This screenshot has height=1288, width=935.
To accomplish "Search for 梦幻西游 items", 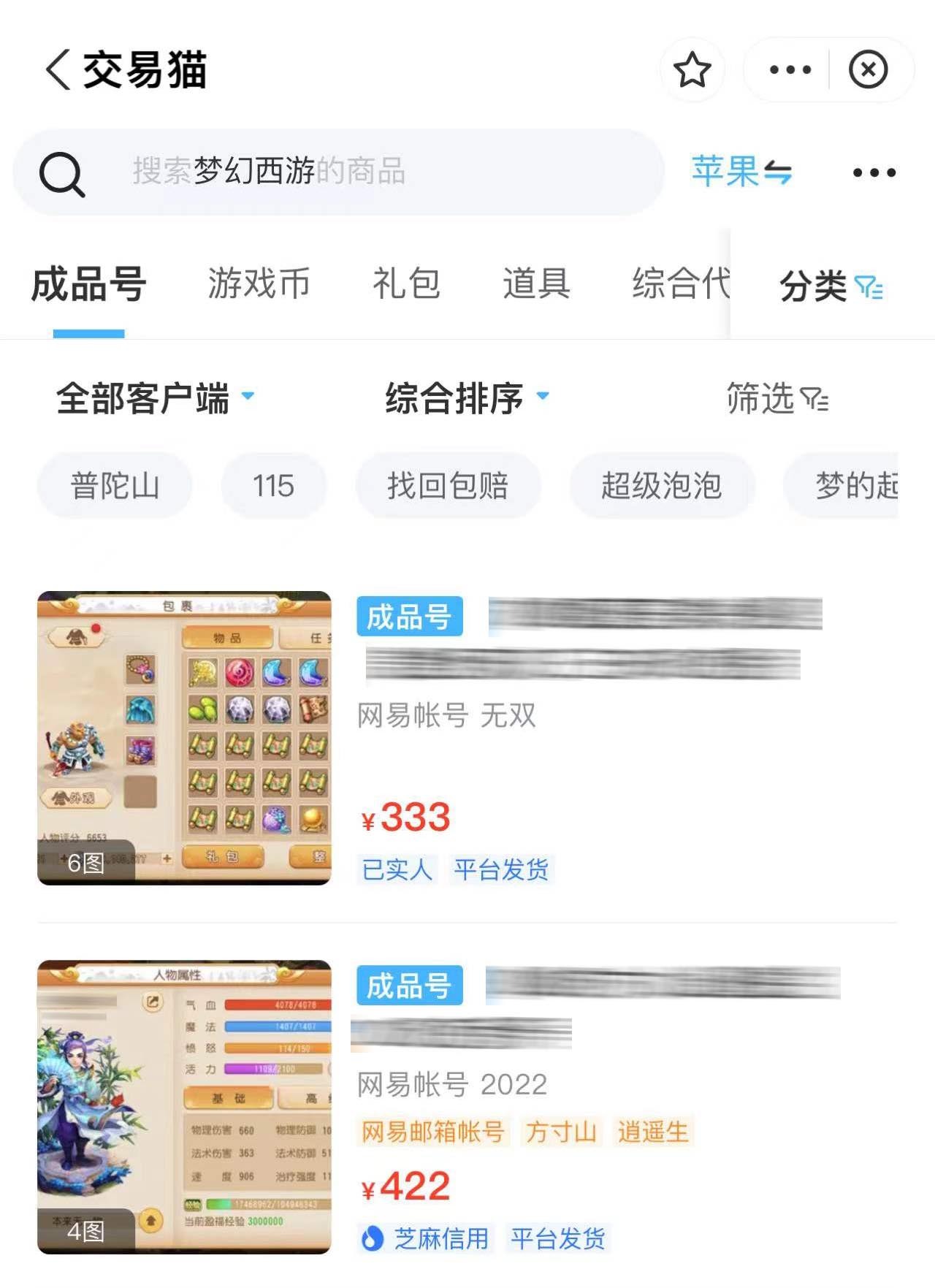I will (x=339, y=172).
